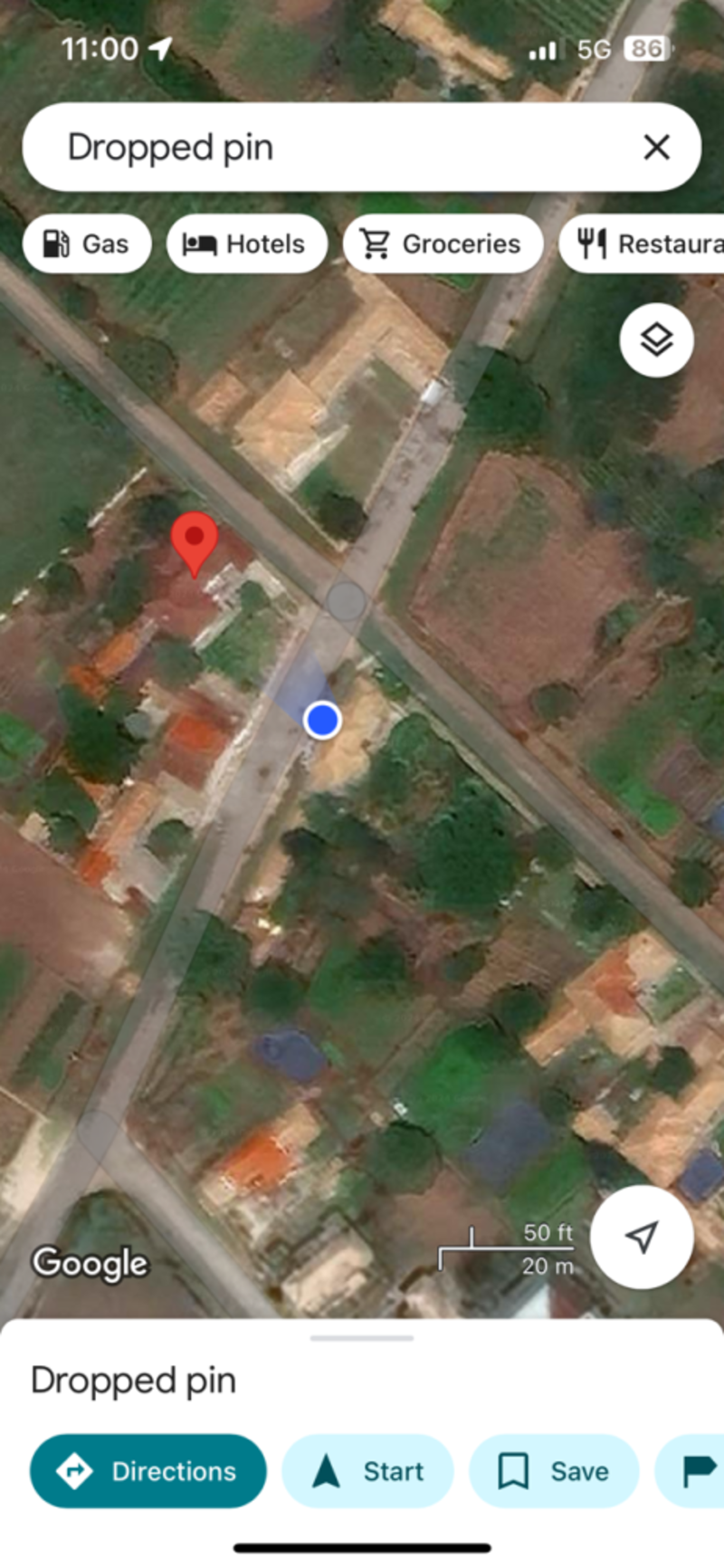Select the Gas chip
This screenshot has width=724, height=1568.
(x=87, y=244)
